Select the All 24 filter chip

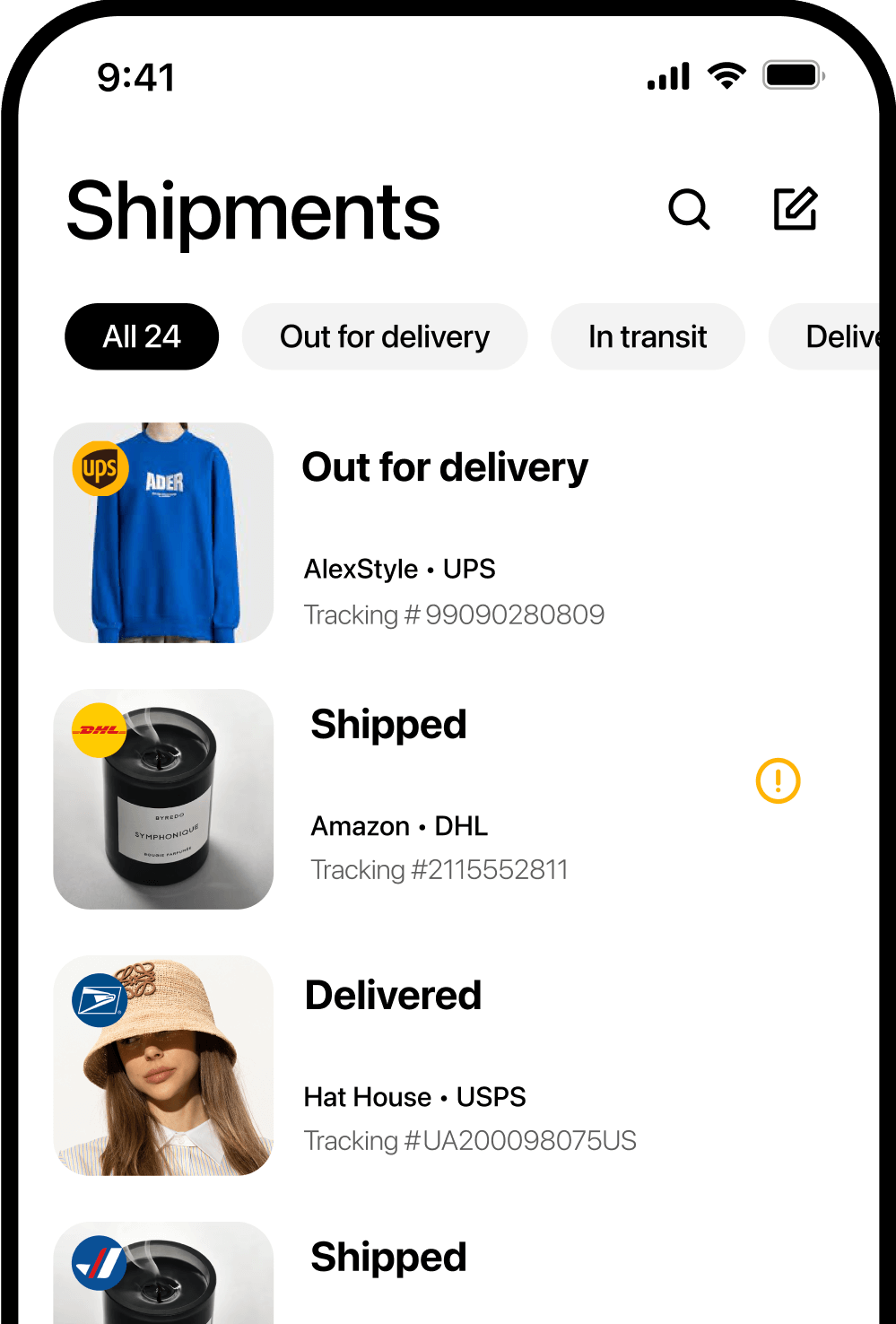[x=142, y=336]
